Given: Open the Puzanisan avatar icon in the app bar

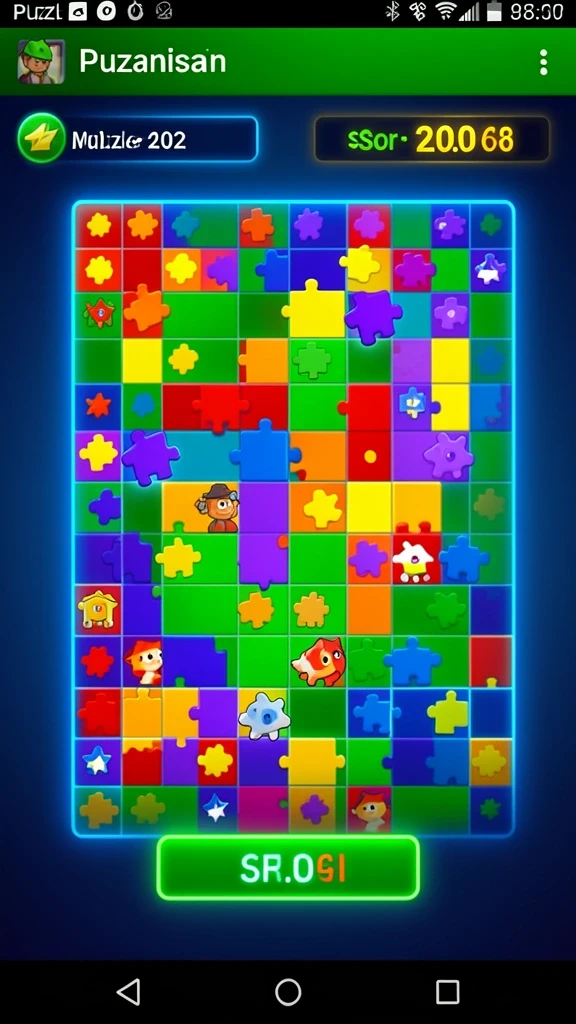Looking at the screenshot, I should (41, 61).
